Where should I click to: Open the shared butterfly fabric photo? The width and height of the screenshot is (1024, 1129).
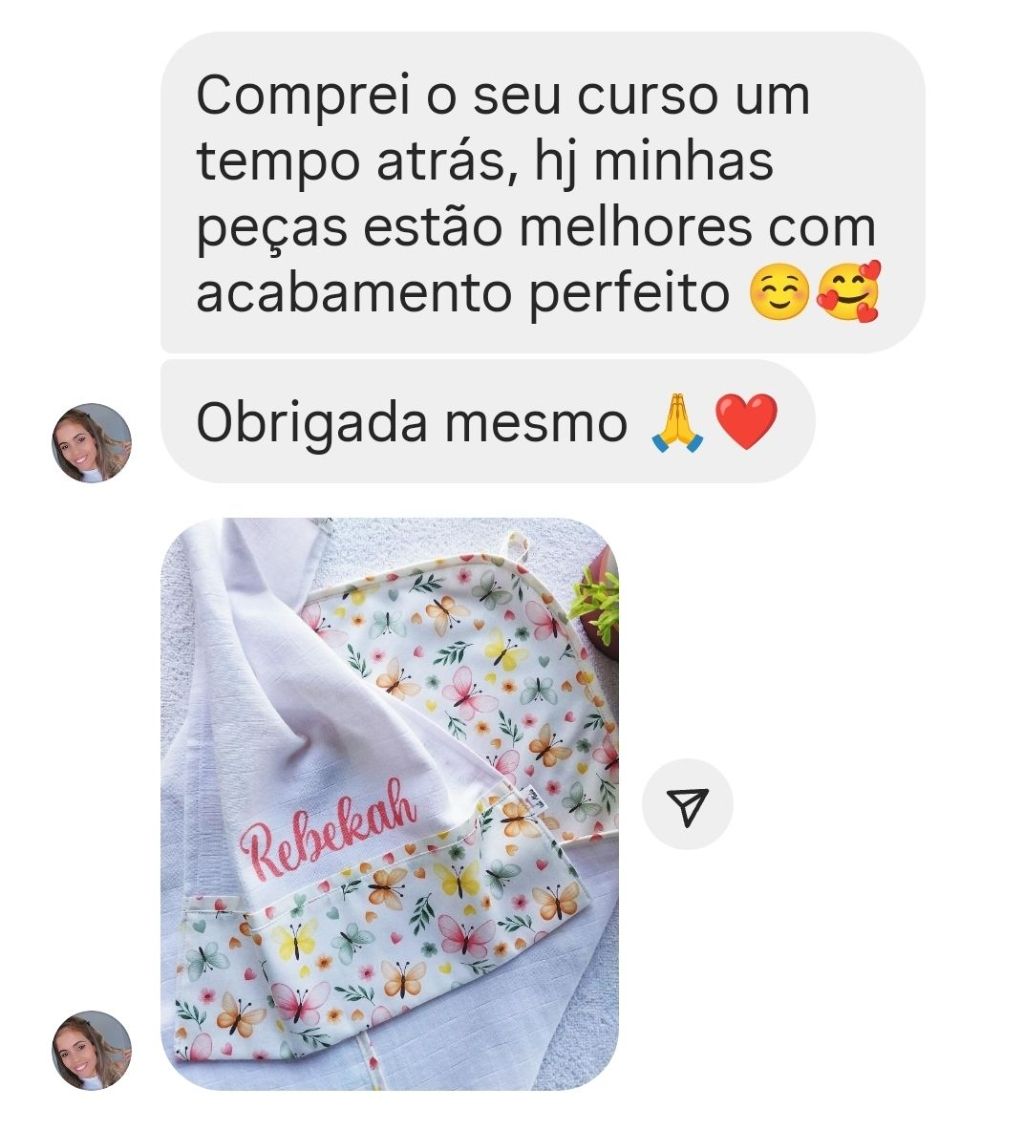coord(389,803)
